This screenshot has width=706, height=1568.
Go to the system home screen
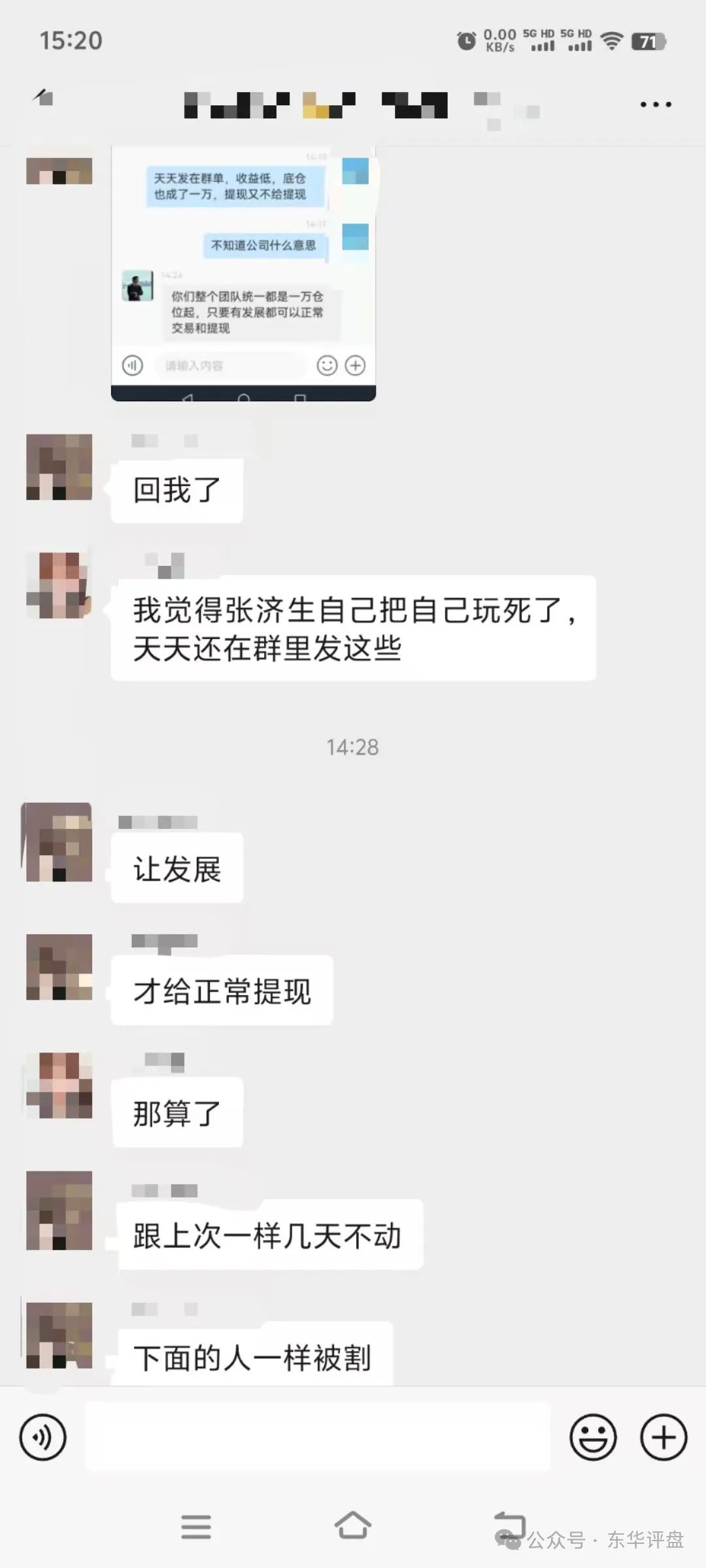point(353,1527)
